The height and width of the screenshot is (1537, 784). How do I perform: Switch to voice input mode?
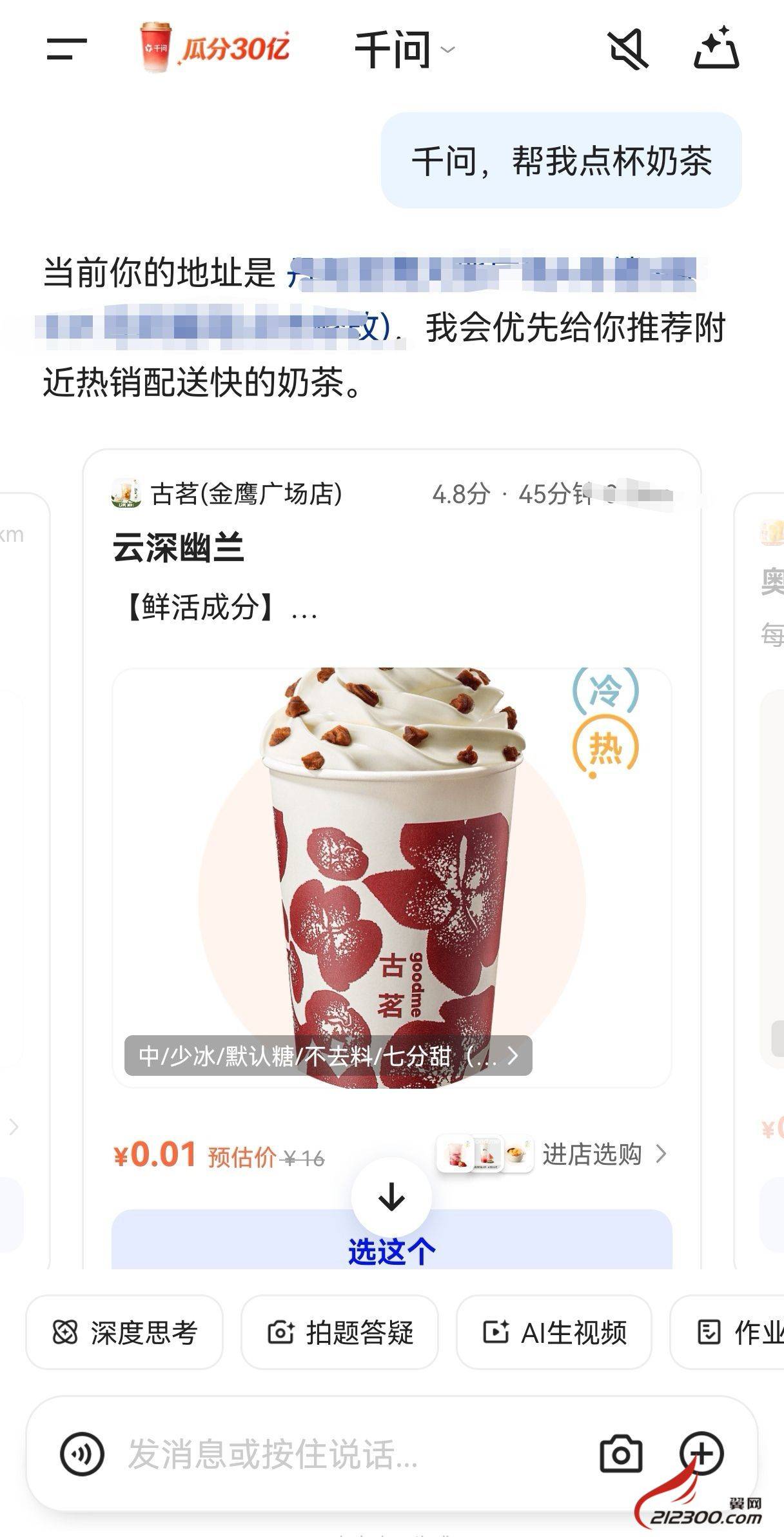[82, 1454]
